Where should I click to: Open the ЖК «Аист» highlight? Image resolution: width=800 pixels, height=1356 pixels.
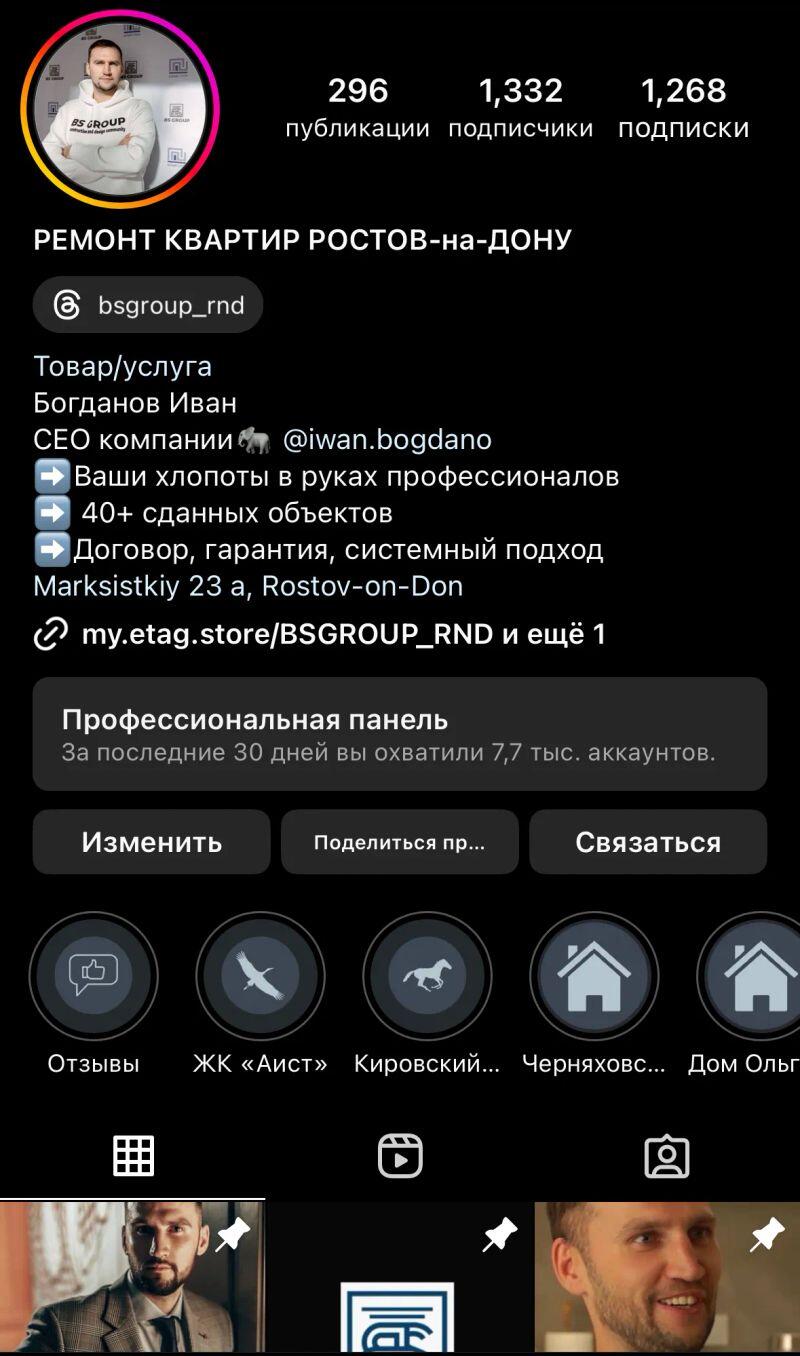pyautogui.click(x=260, y=977)
